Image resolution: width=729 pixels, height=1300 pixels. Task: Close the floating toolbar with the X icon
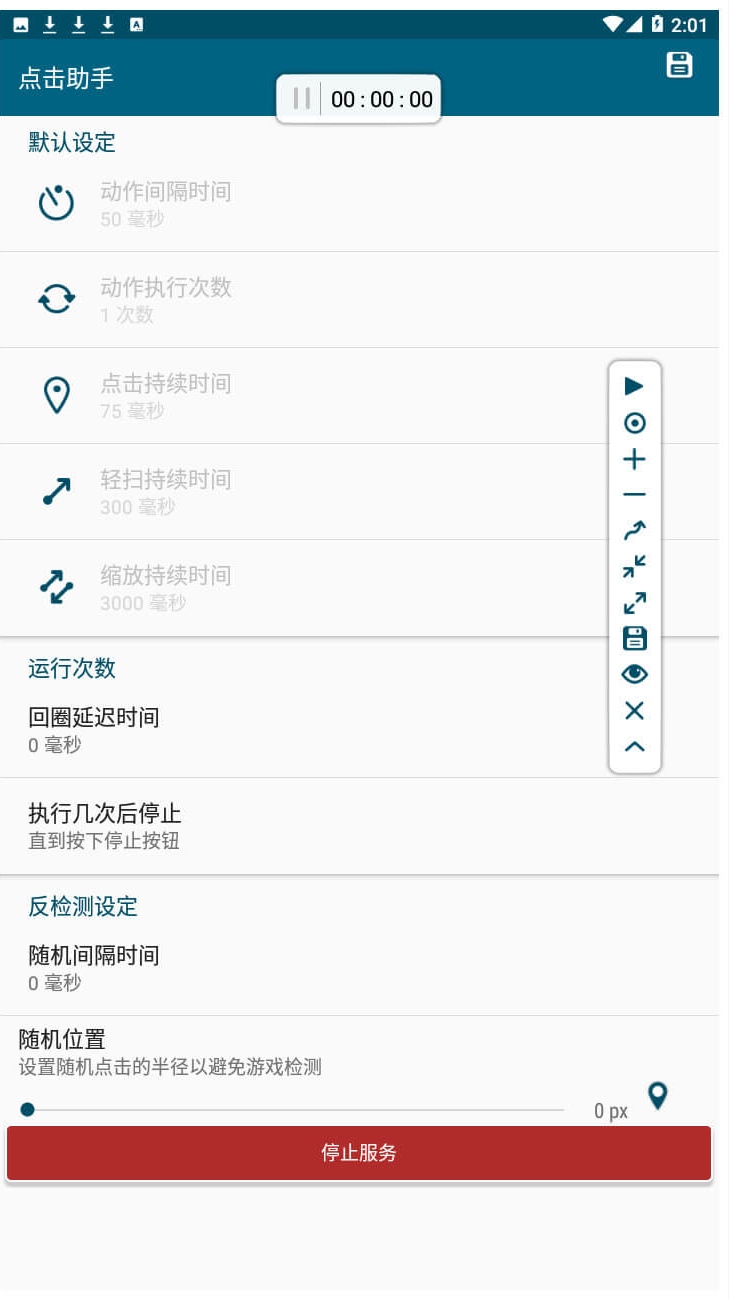pyautogui.click(x=634, y=710)
